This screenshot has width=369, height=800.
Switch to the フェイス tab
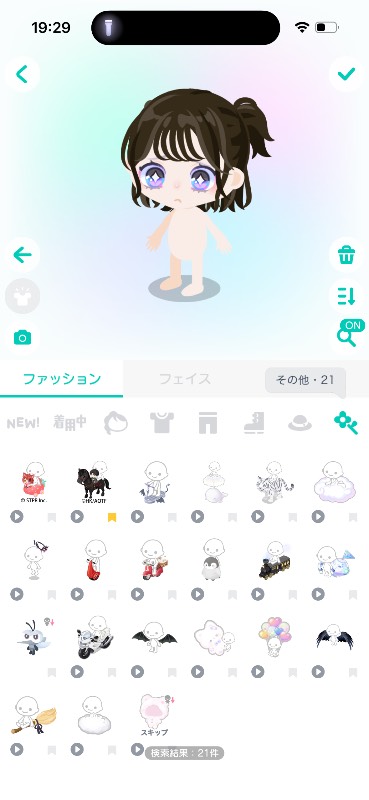(185, 379)
